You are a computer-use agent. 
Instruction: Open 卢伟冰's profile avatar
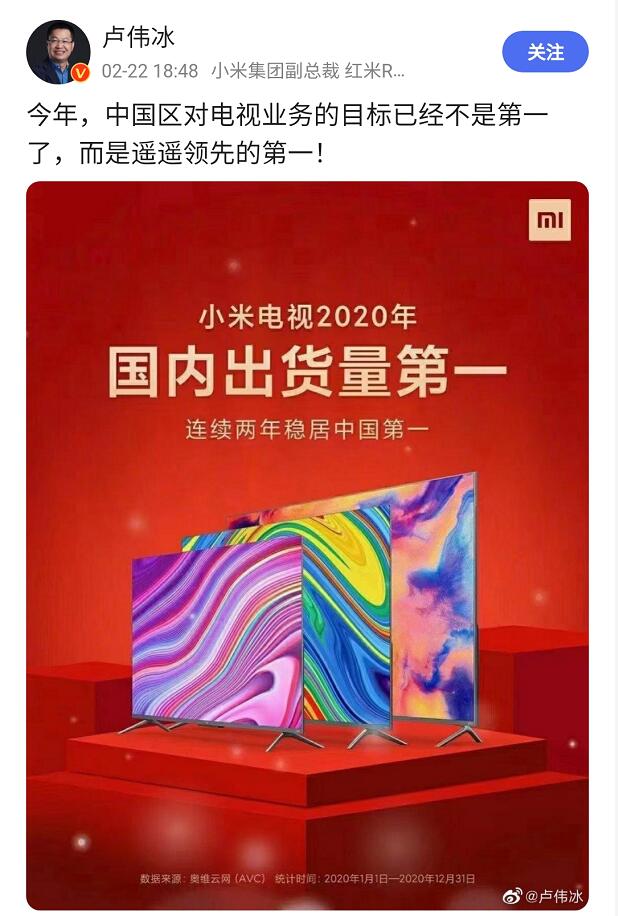click(58, 51)
